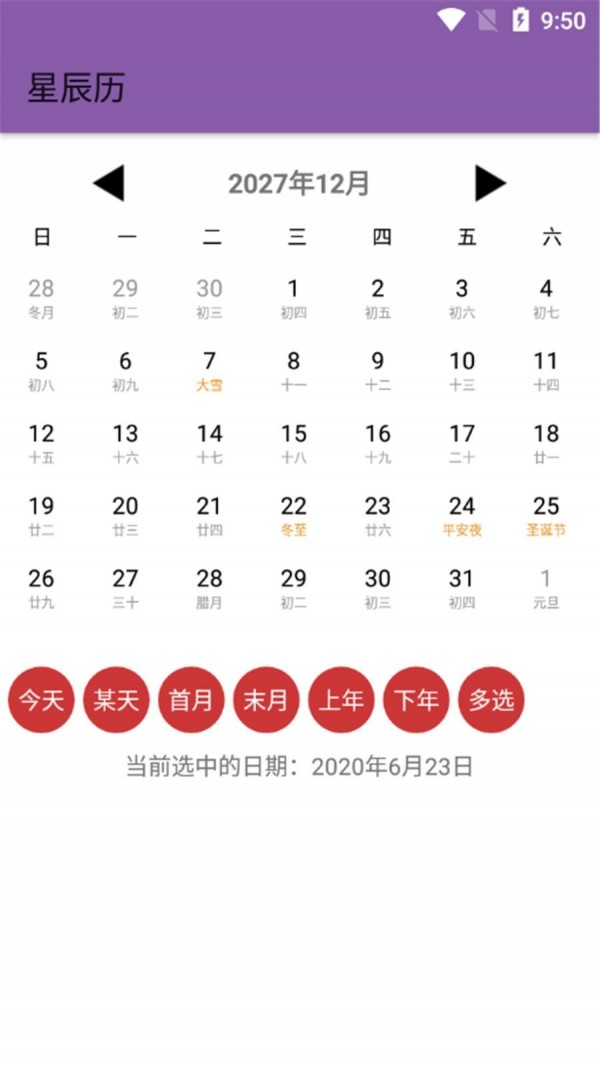Viewport: 600px width, 1067px height.
Task: Select the greyed November 28 date
Action: (x=41, y=297)
